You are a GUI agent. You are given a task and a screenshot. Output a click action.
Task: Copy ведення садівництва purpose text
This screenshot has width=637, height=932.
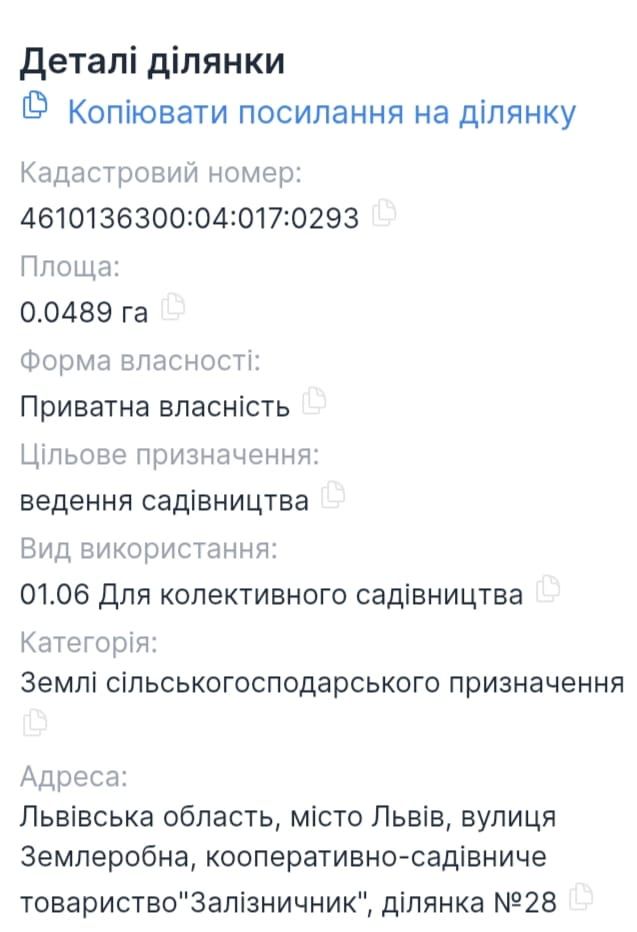tap(333, 496)
